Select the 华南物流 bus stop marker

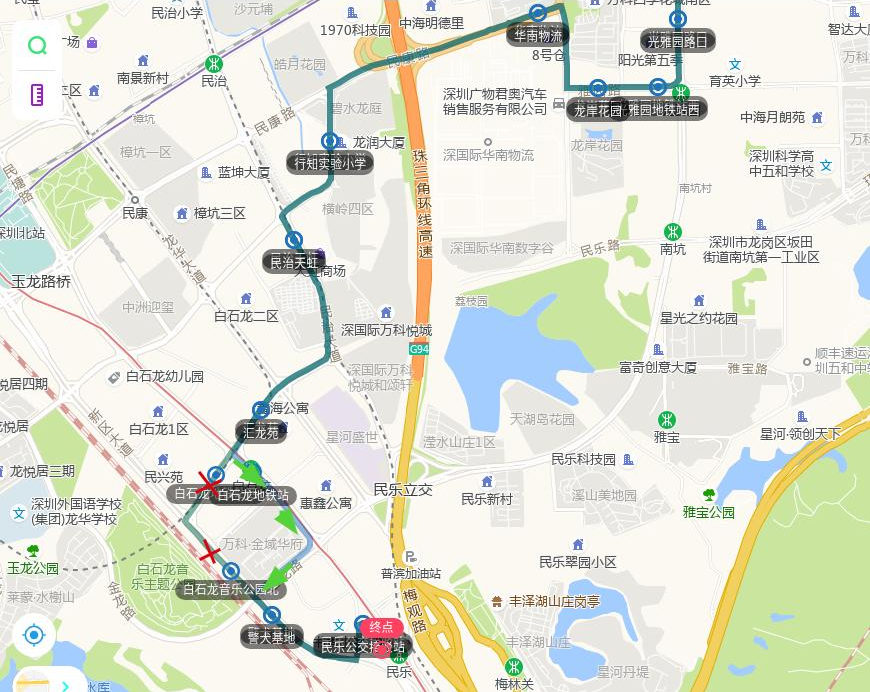tap(538, 14)
